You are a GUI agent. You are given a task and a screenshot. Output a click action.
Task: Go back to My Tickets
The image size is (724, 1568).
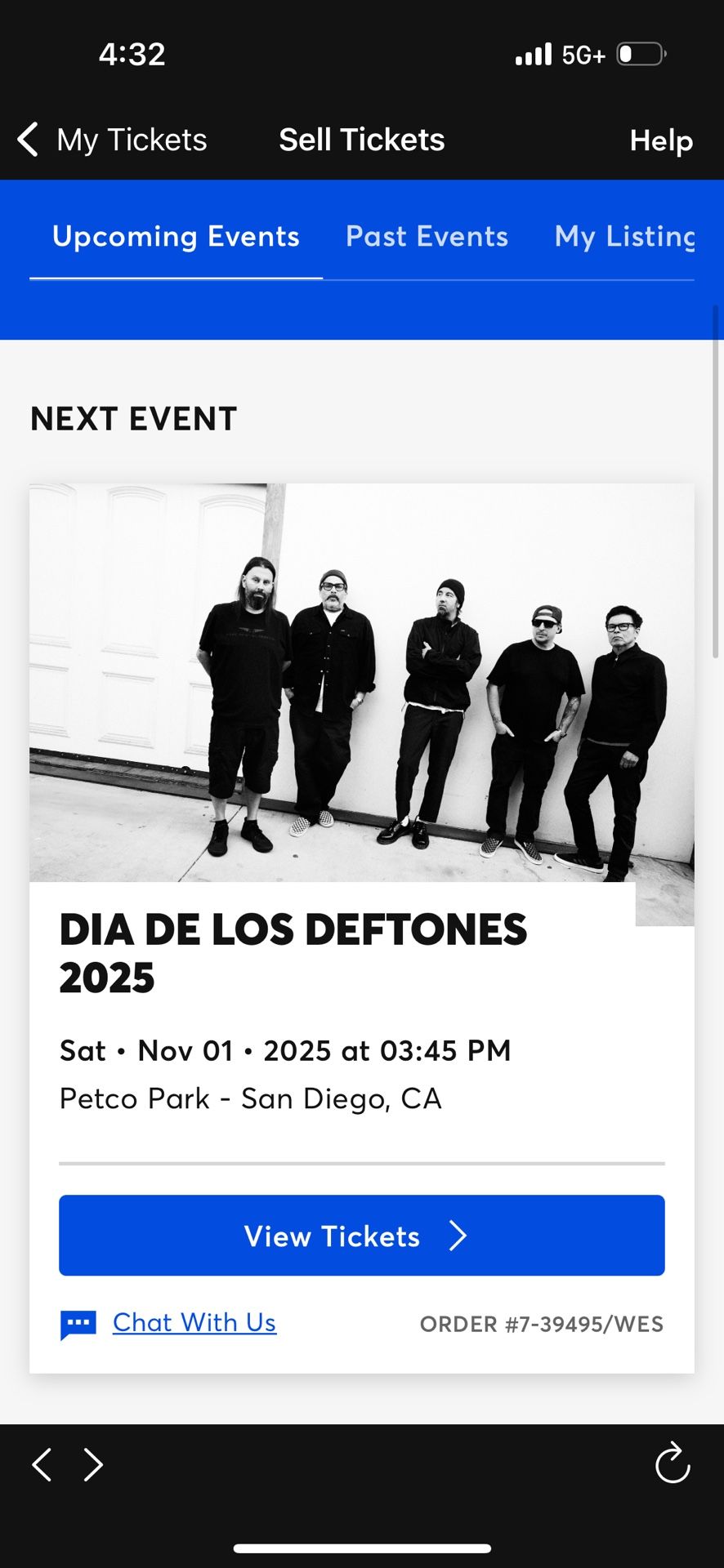112,140
